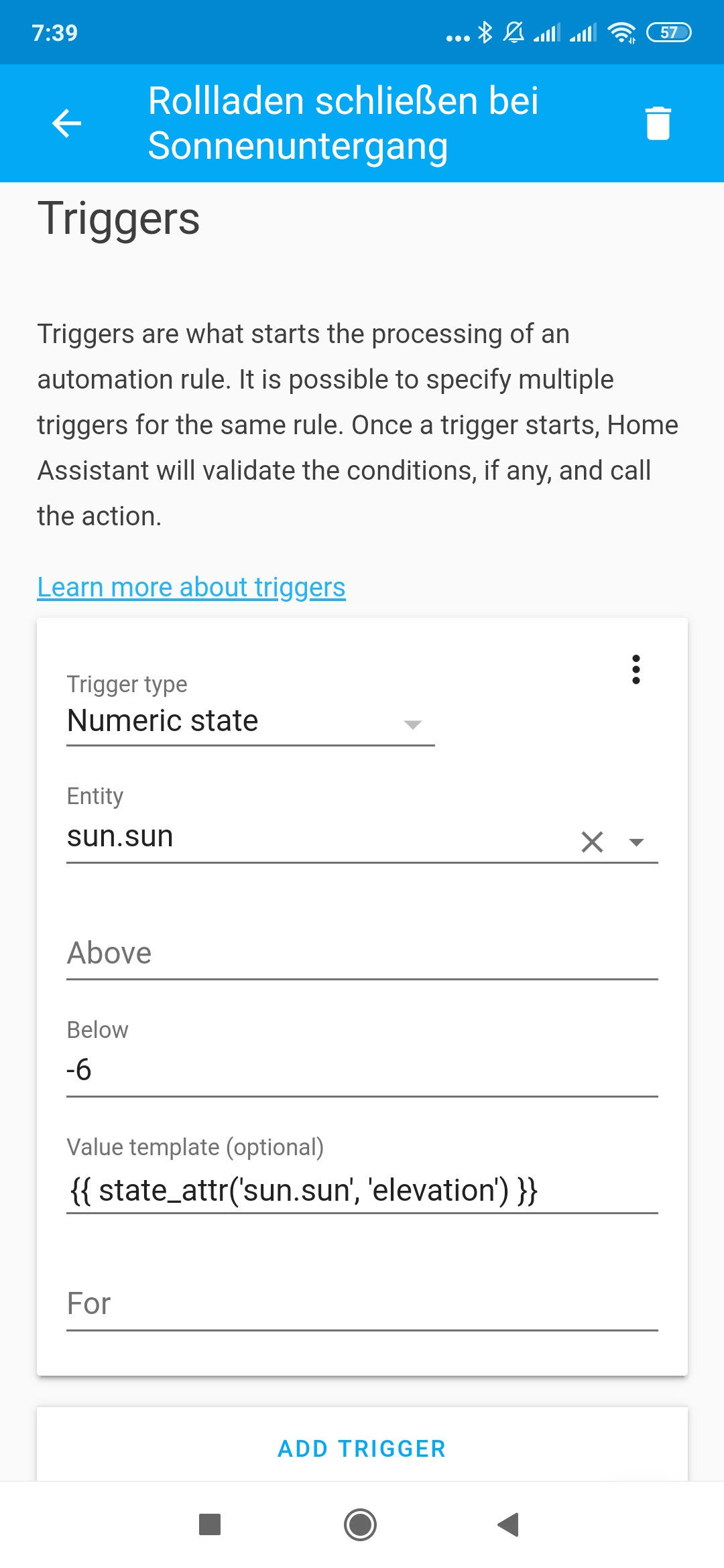Open Learn more about triggers
This screenshot has width=724, height=1568.
[x=190, y=586]
